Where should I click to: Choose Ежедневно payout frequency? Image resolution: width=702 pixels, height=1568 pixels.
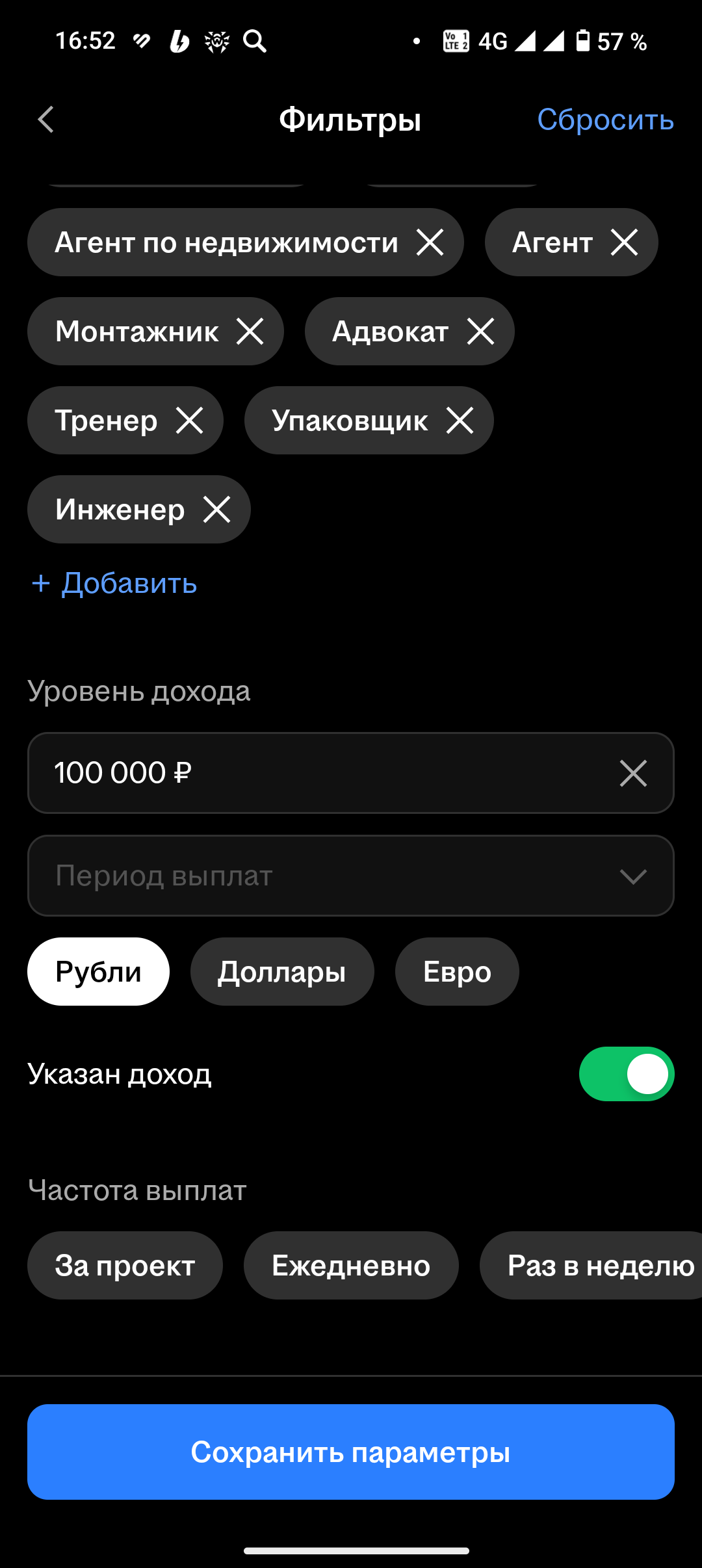click(x=351, y=1266)
